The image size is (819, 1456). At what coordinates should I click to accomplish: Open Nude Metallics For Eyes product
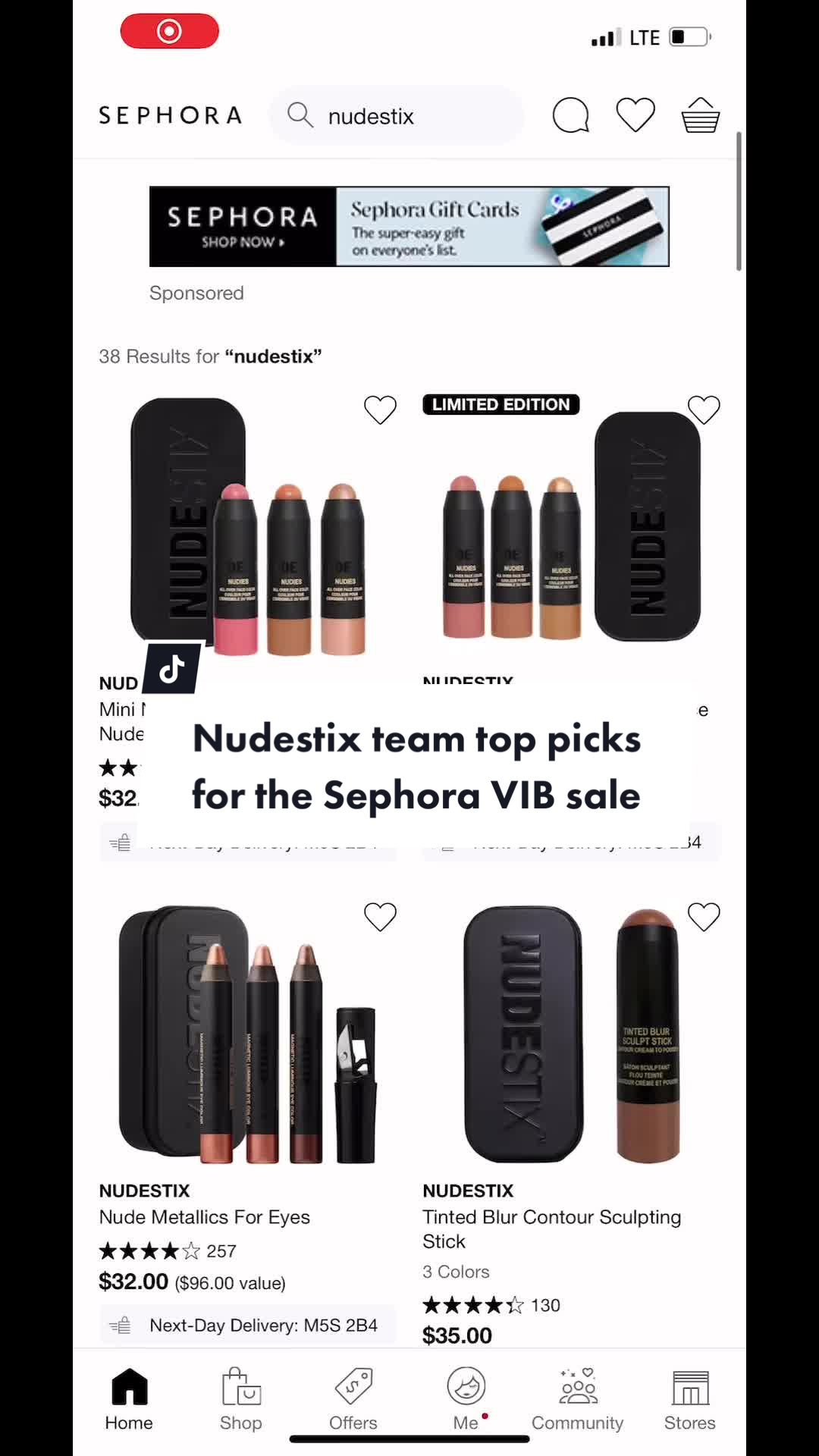[204, 1216]
